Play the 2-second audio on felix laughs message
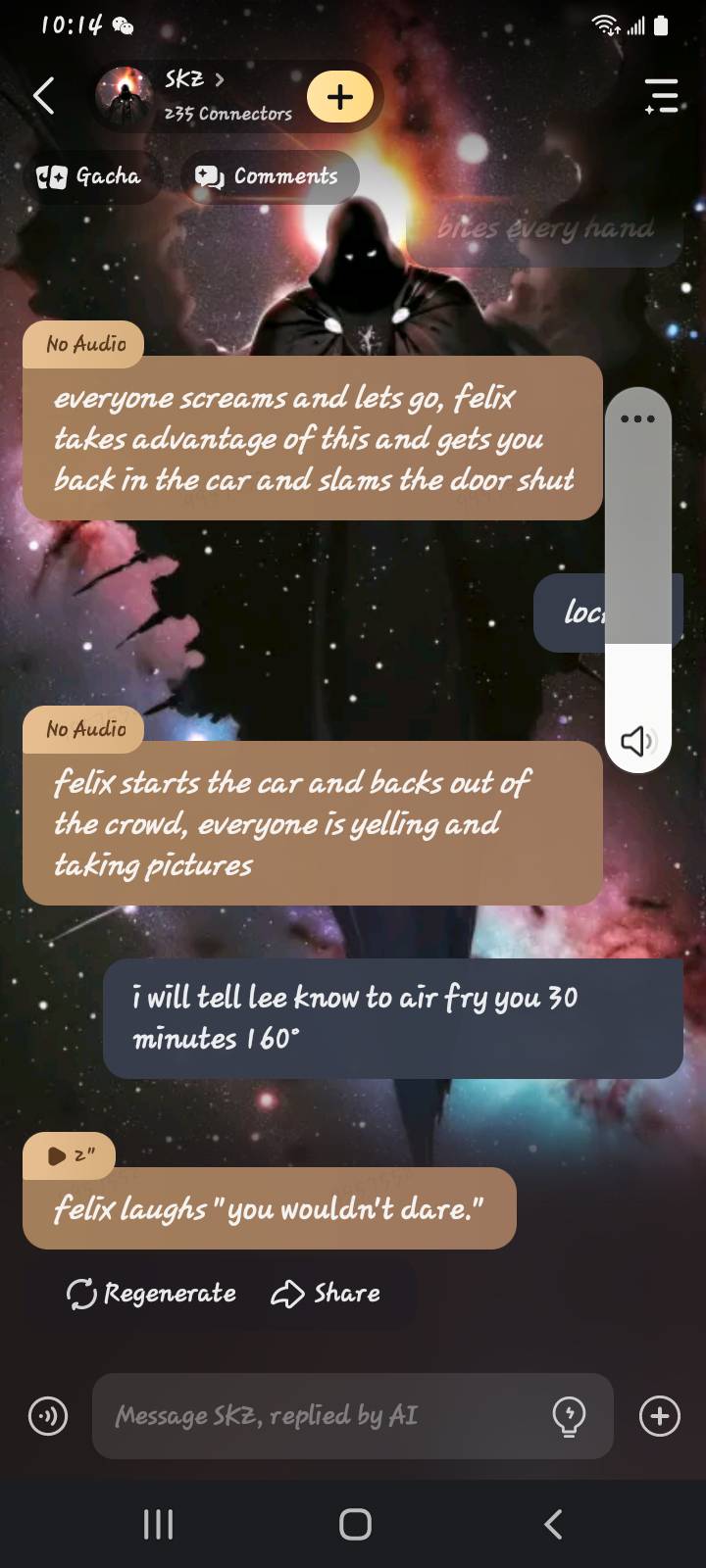This screenshot has width=706, height=1568. tap(69, 1155)
